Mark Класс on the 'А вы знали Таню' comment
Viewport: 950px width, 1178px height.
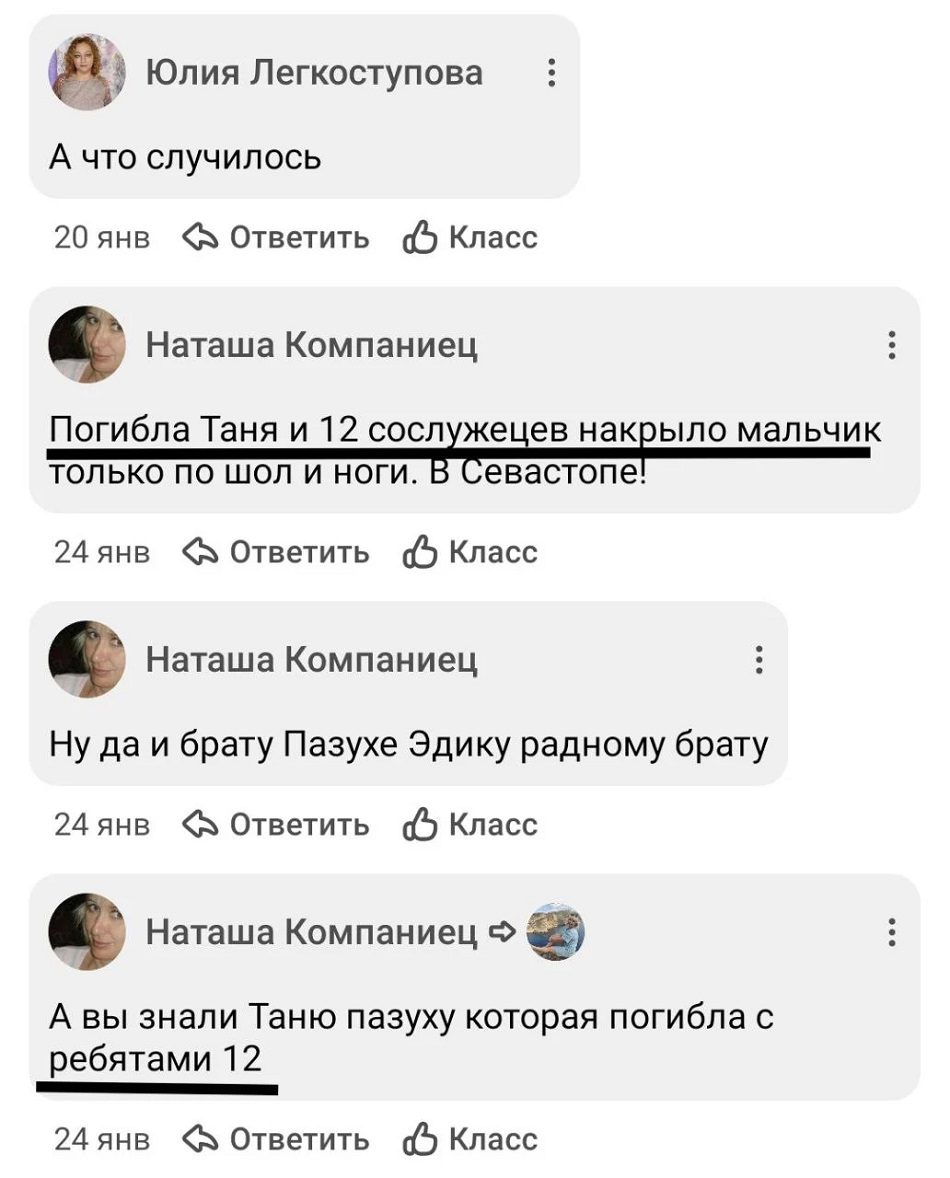pos(470,1139)
